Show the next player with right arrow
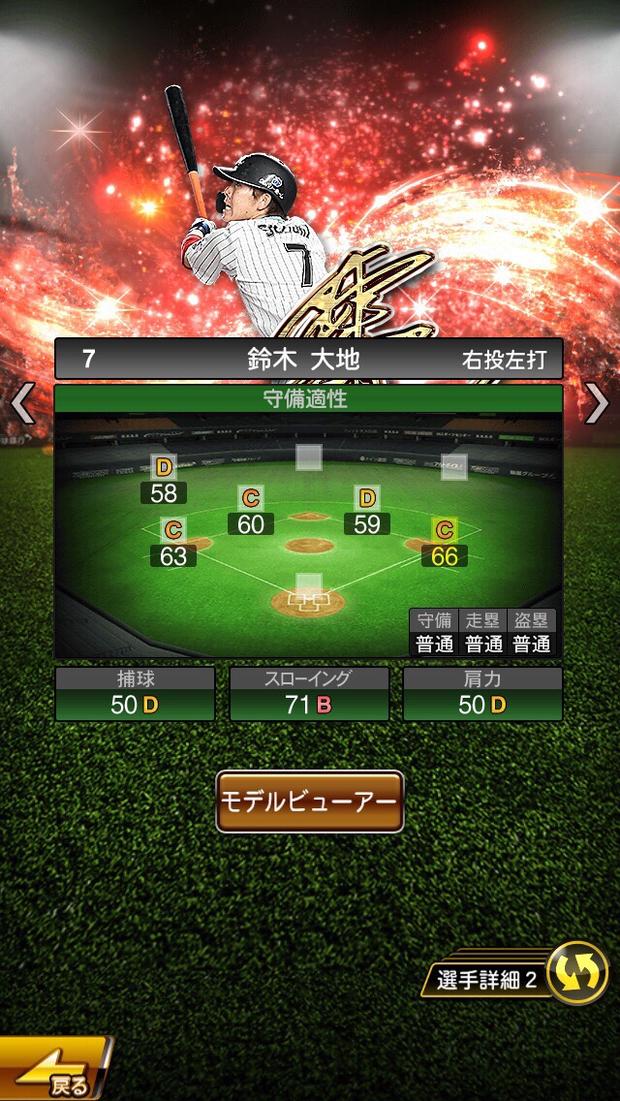 pyautogui.click(x=597, y=403)
